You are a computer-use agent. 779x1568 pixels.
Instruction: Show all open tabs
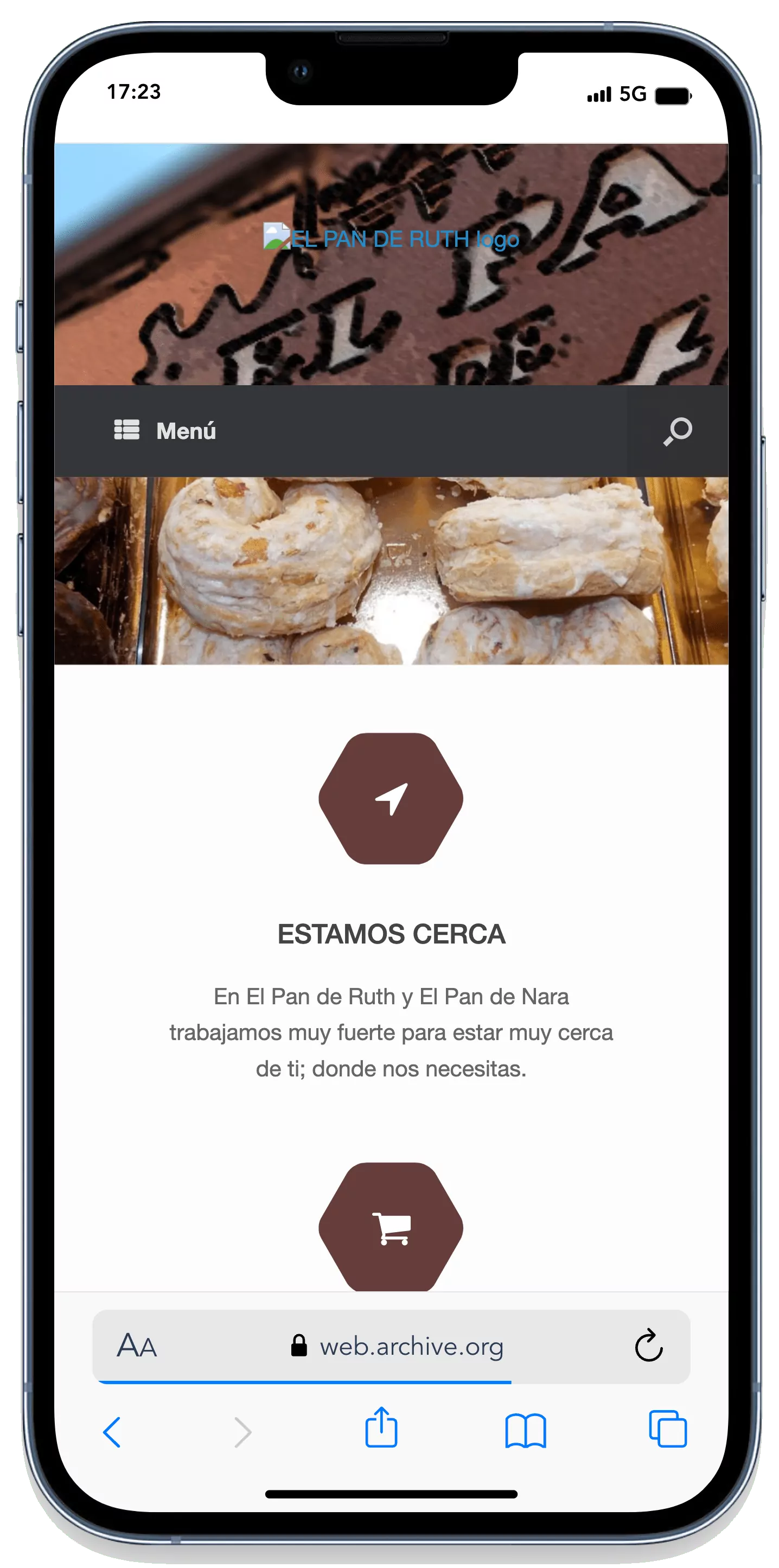668,1429
